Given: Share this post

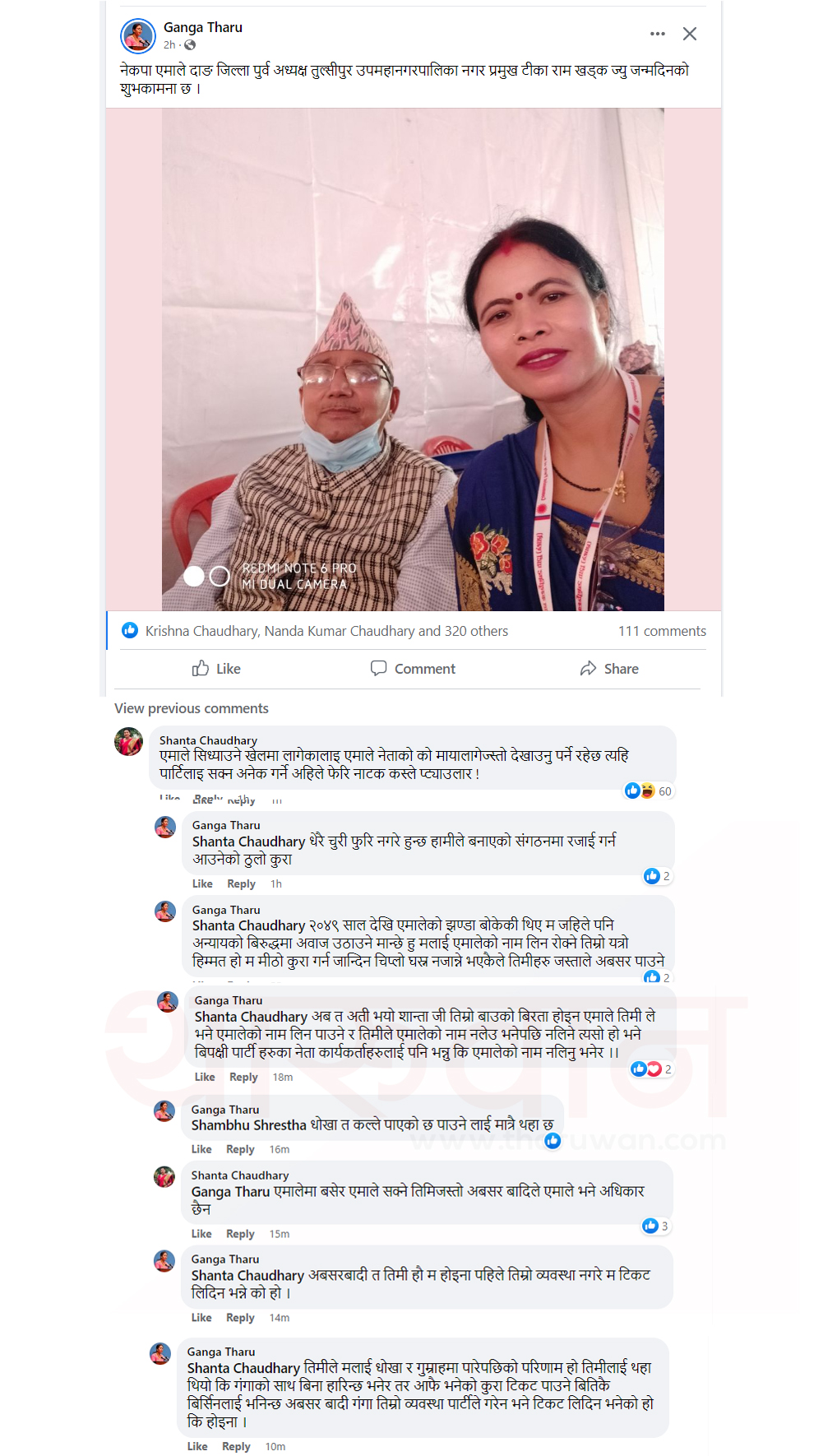Looking at the screenshot, I should tap(609, 669).
